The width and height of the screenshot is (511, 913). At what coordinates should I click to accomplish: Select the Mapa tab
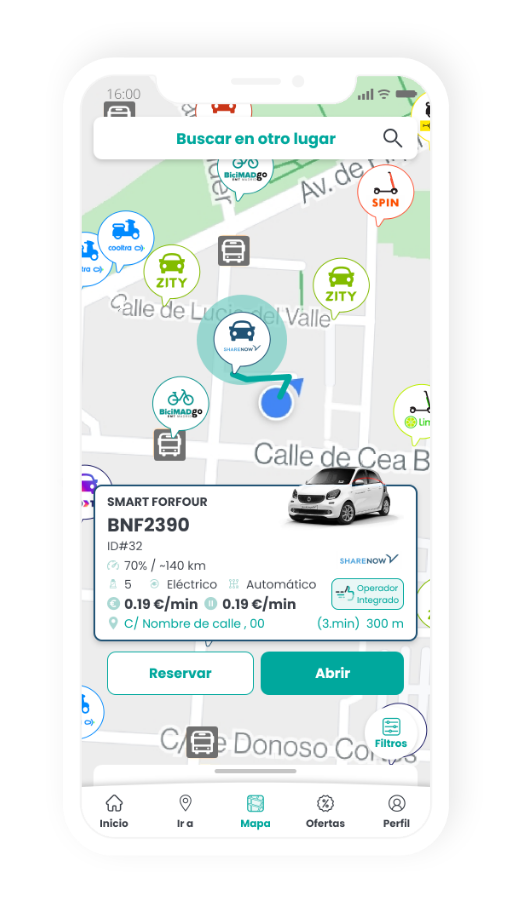pyautogui.click(x=255, y=812)
